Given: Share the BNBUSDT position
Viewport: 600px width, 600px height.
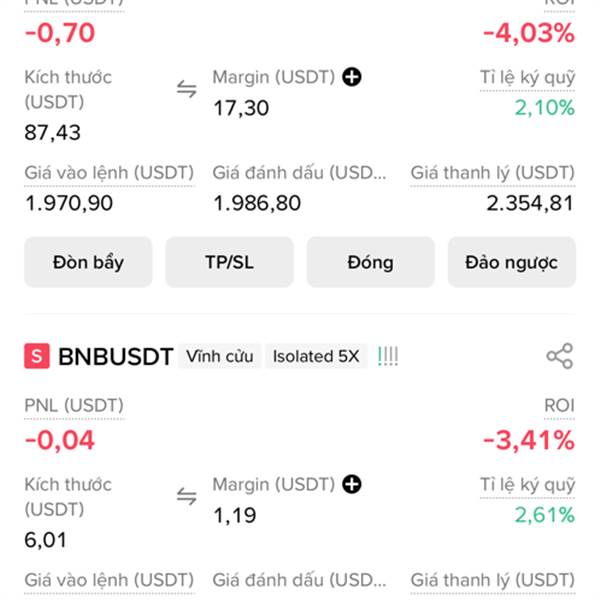Looking at the screenshot, I should tap(559, 356).
